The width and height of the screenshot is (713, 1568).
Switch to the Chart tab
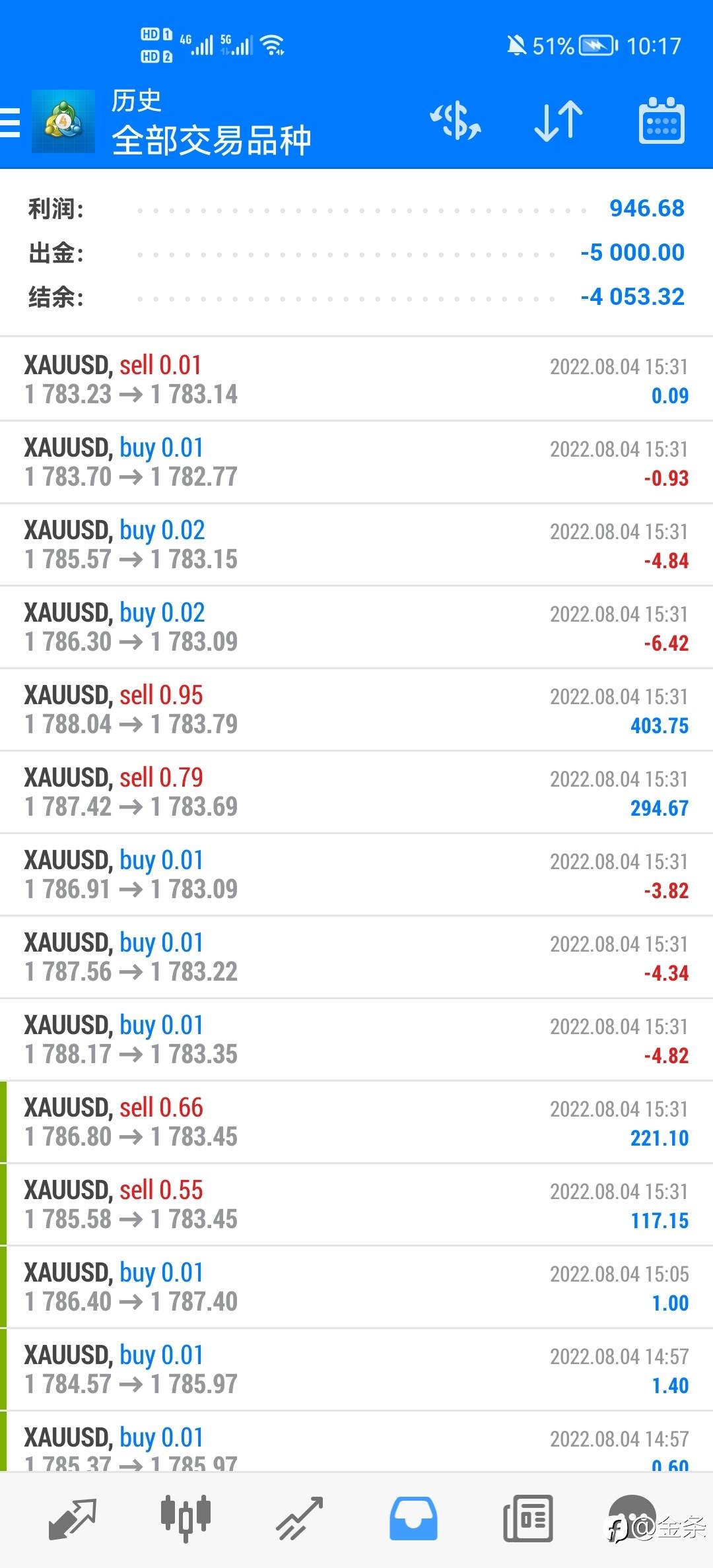(x=186, y=1518)
